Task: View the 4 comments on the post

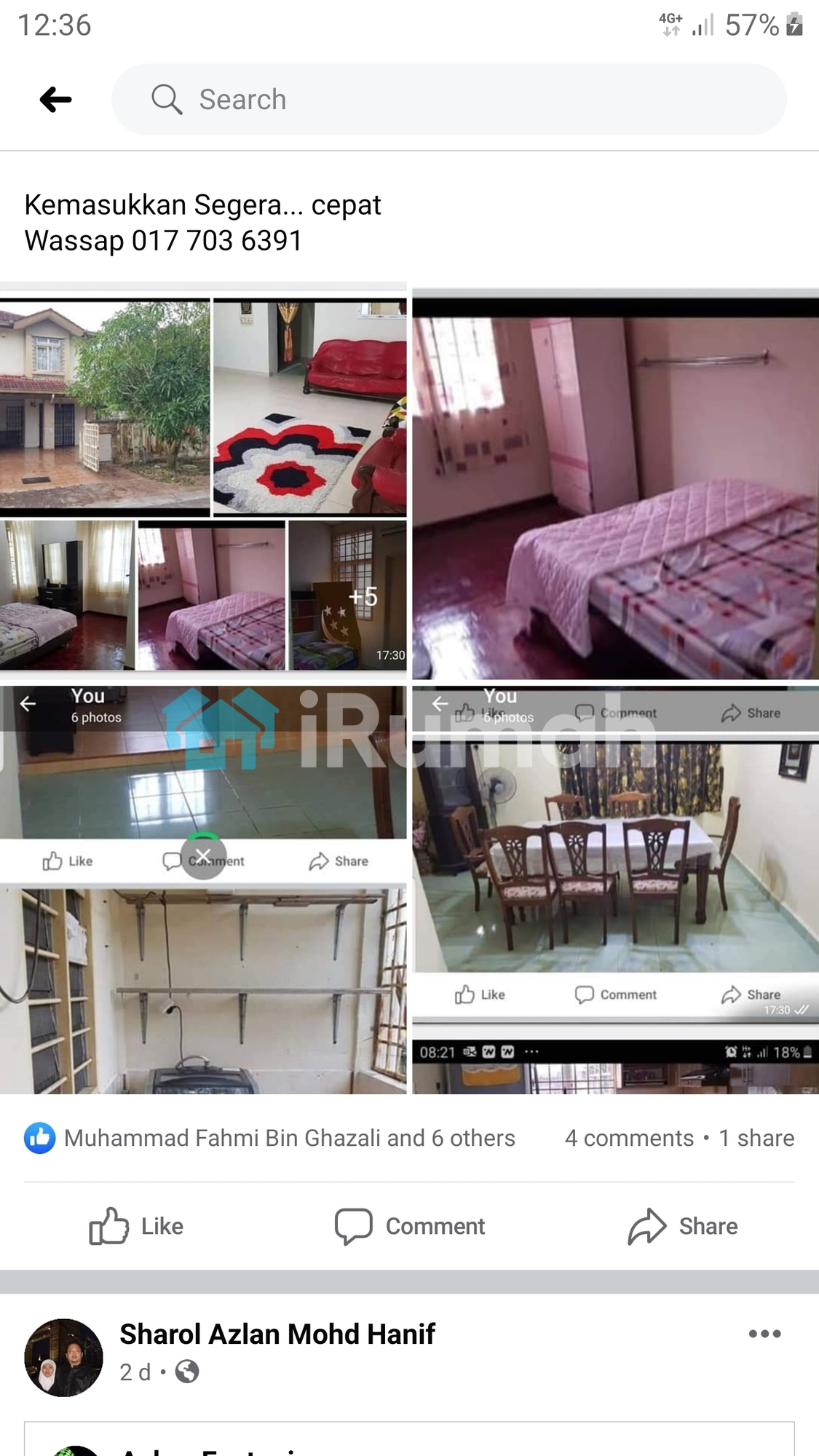Action: click(x=629, y=1138)
